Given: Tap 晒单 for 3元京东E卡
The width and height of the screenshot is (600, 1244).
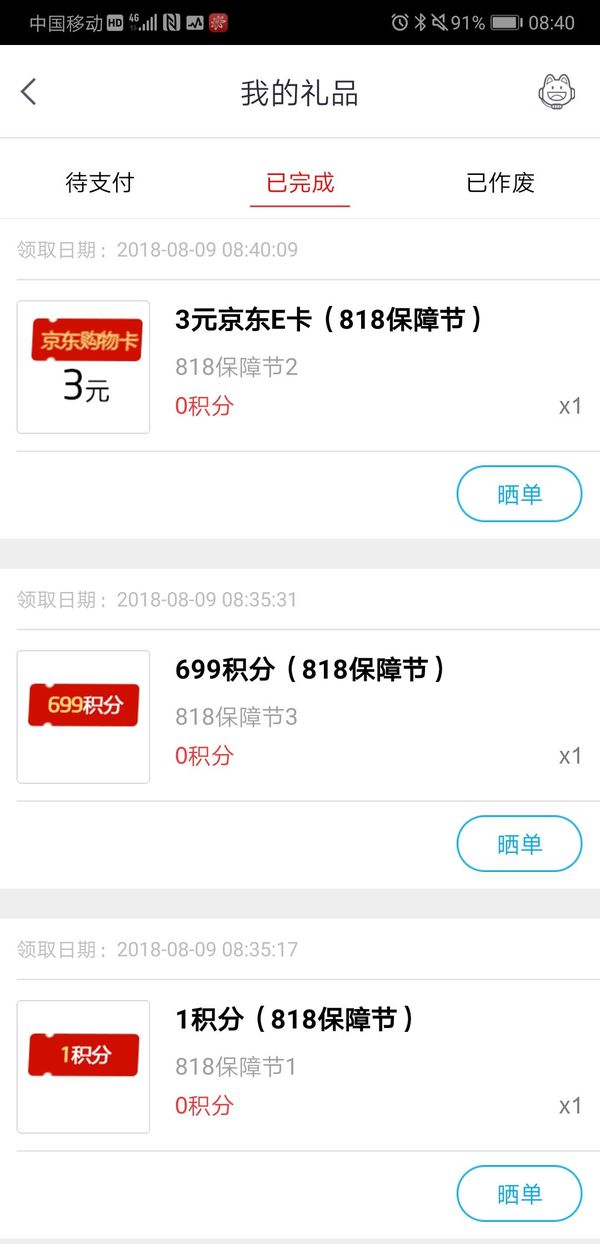Looking at the screenshot, I should 519,494.
